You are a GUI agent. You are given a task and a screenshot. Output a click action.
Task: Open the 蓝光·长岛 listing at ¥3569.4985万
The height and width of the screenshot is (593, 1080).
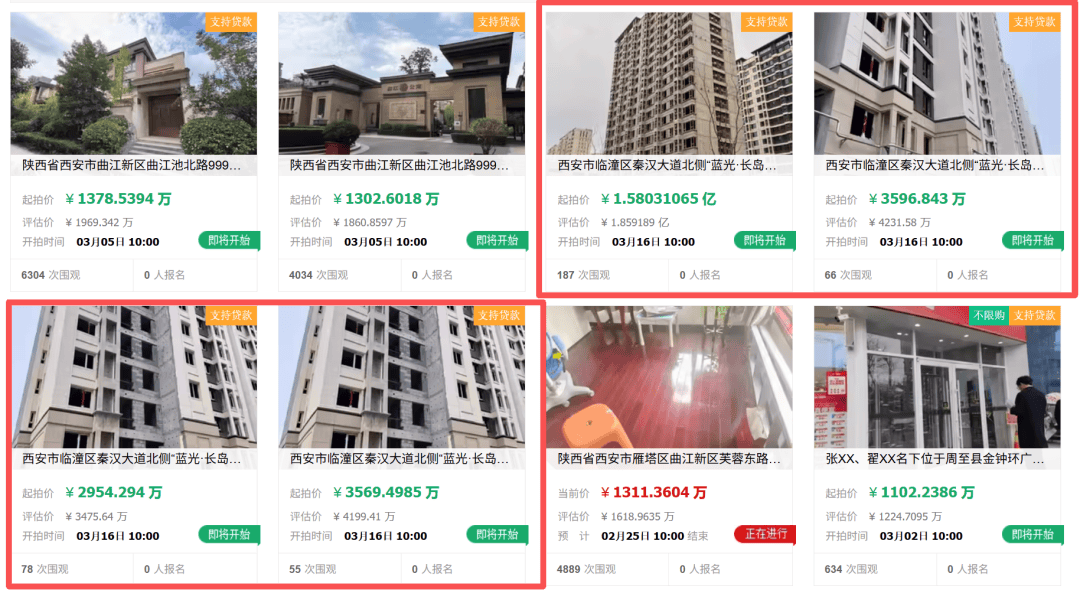tap(400, 459)
